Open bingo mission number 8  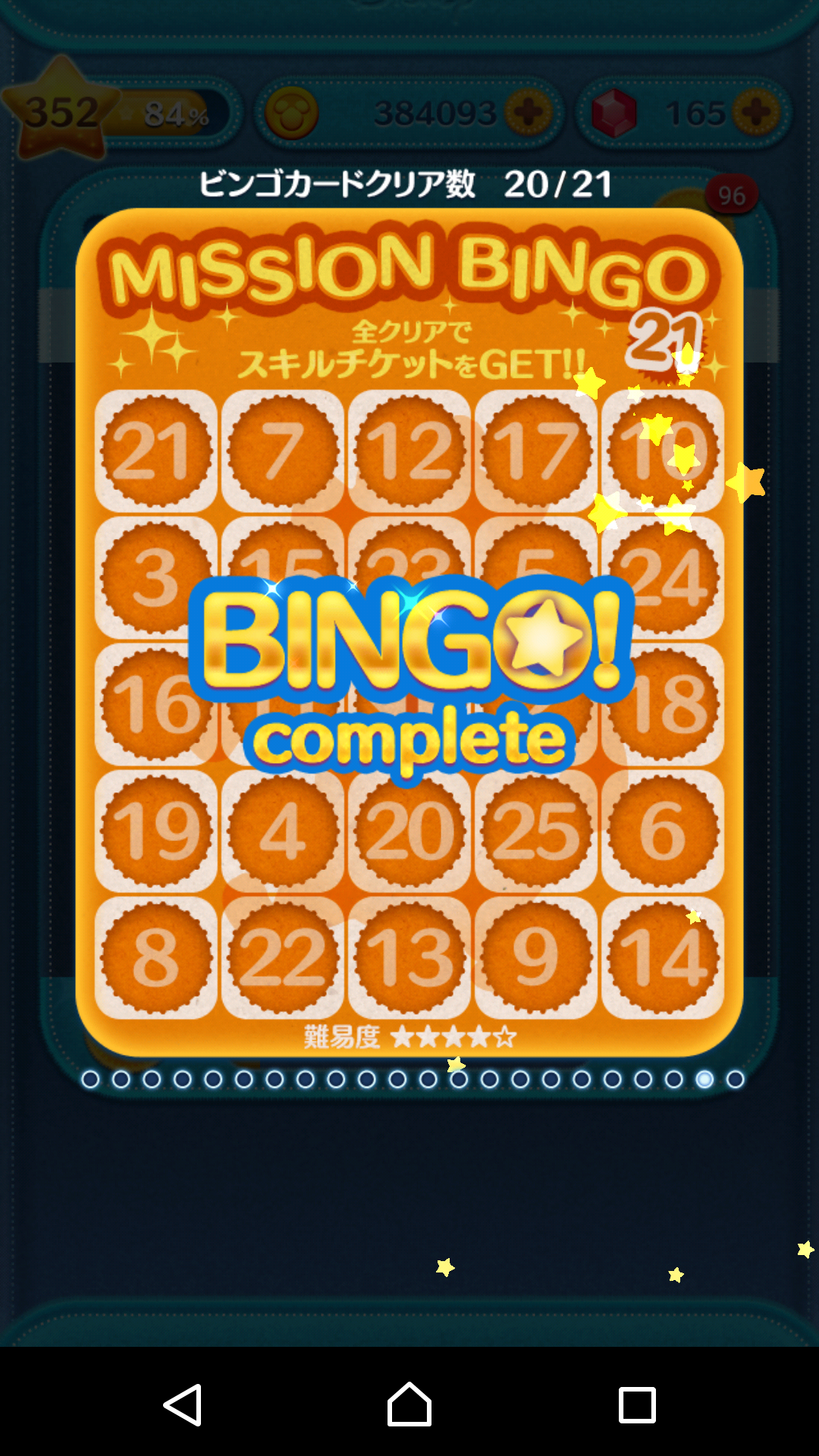[156, 957]
